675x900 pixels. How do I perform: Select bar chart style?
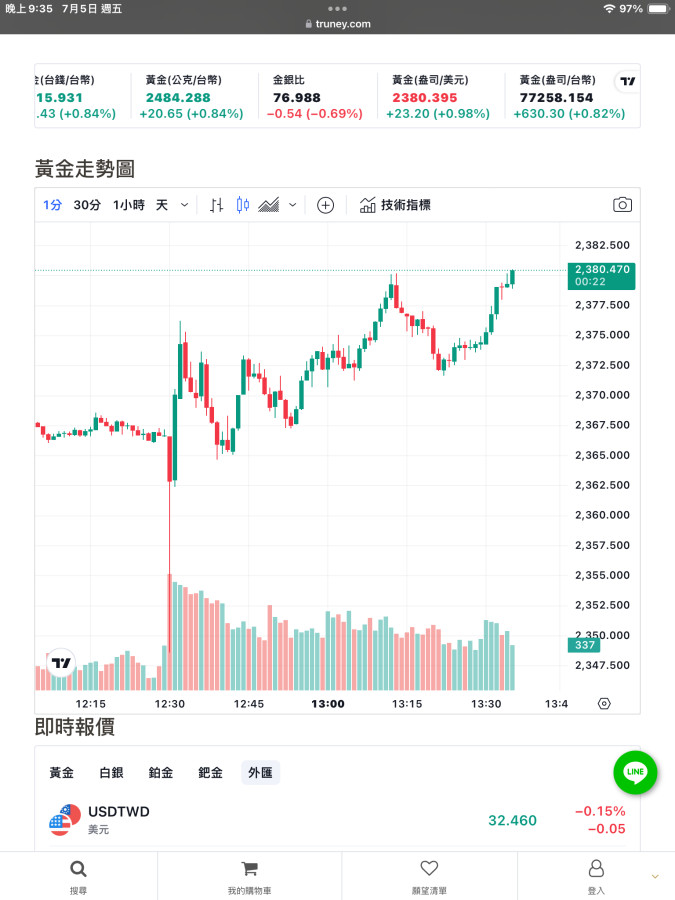click(216, 205)
